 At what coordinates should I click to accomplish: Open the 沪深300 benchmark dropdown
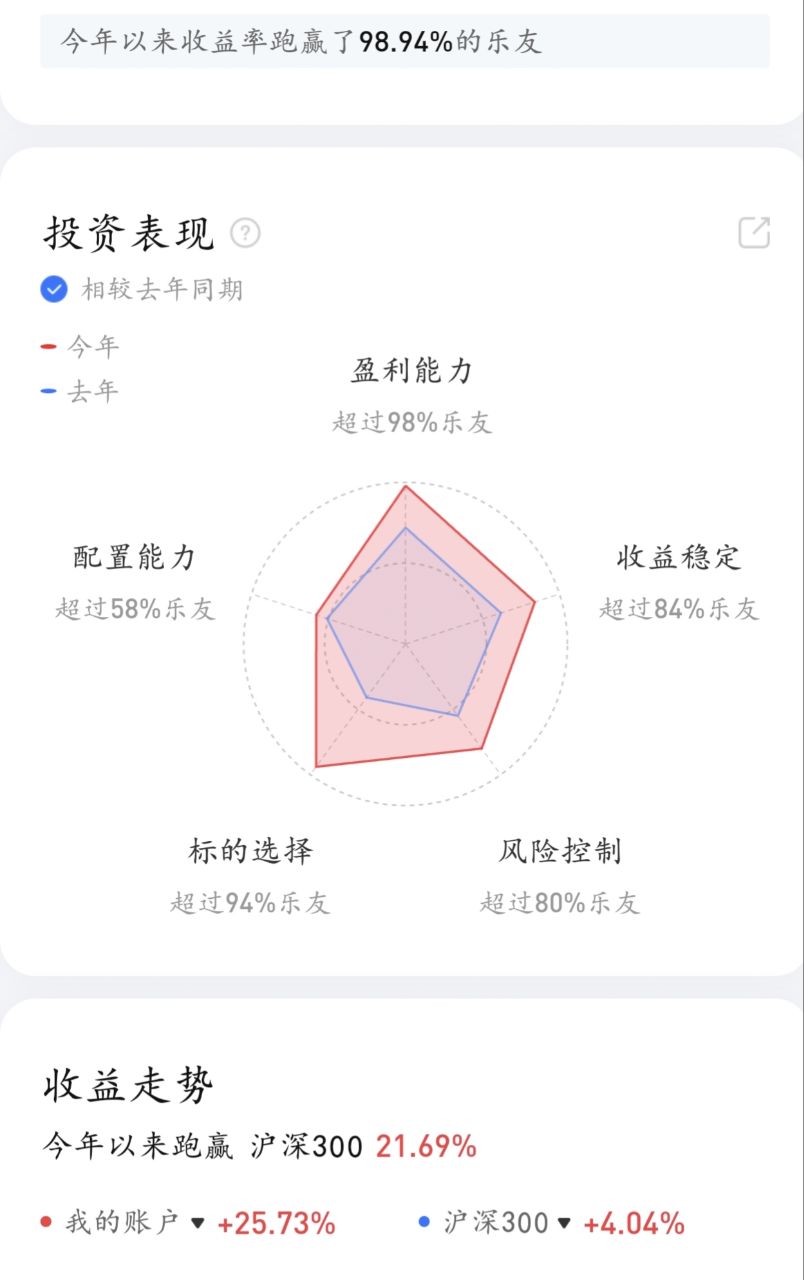pyautogui.click(x=565, y=1223)
